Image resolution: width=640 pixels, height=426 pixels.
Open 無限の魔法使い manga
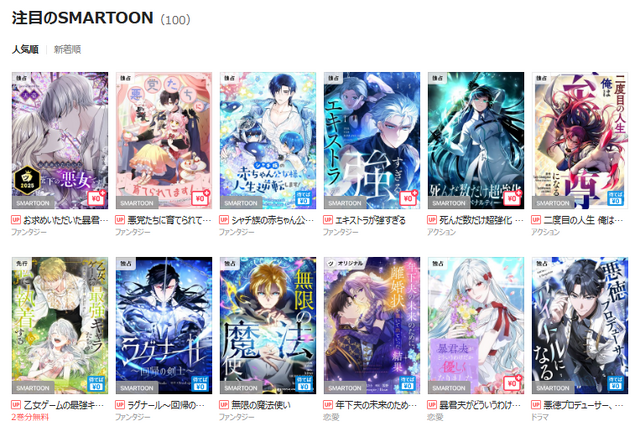266,325
